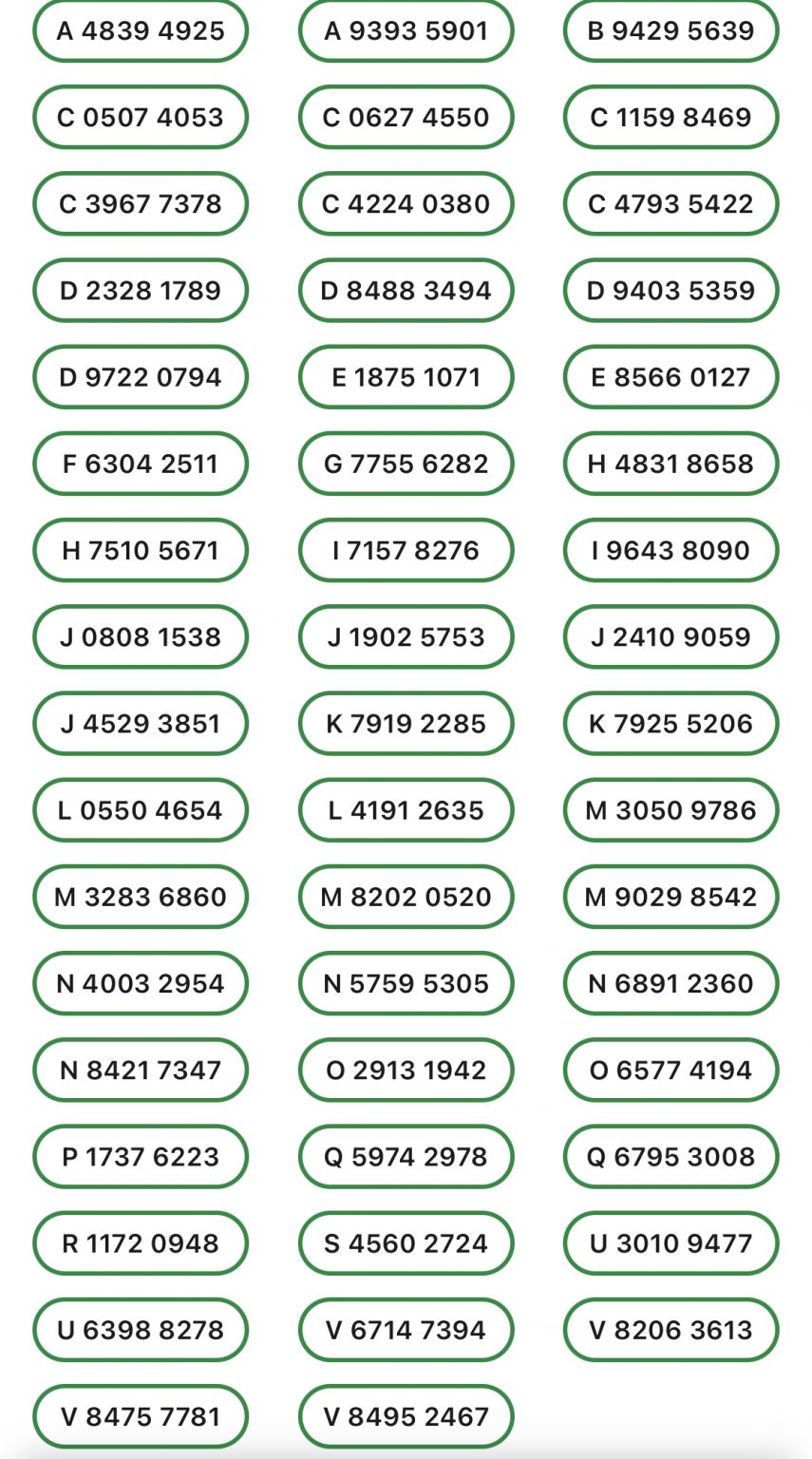Choose M 8202 0520

point(406,896)
